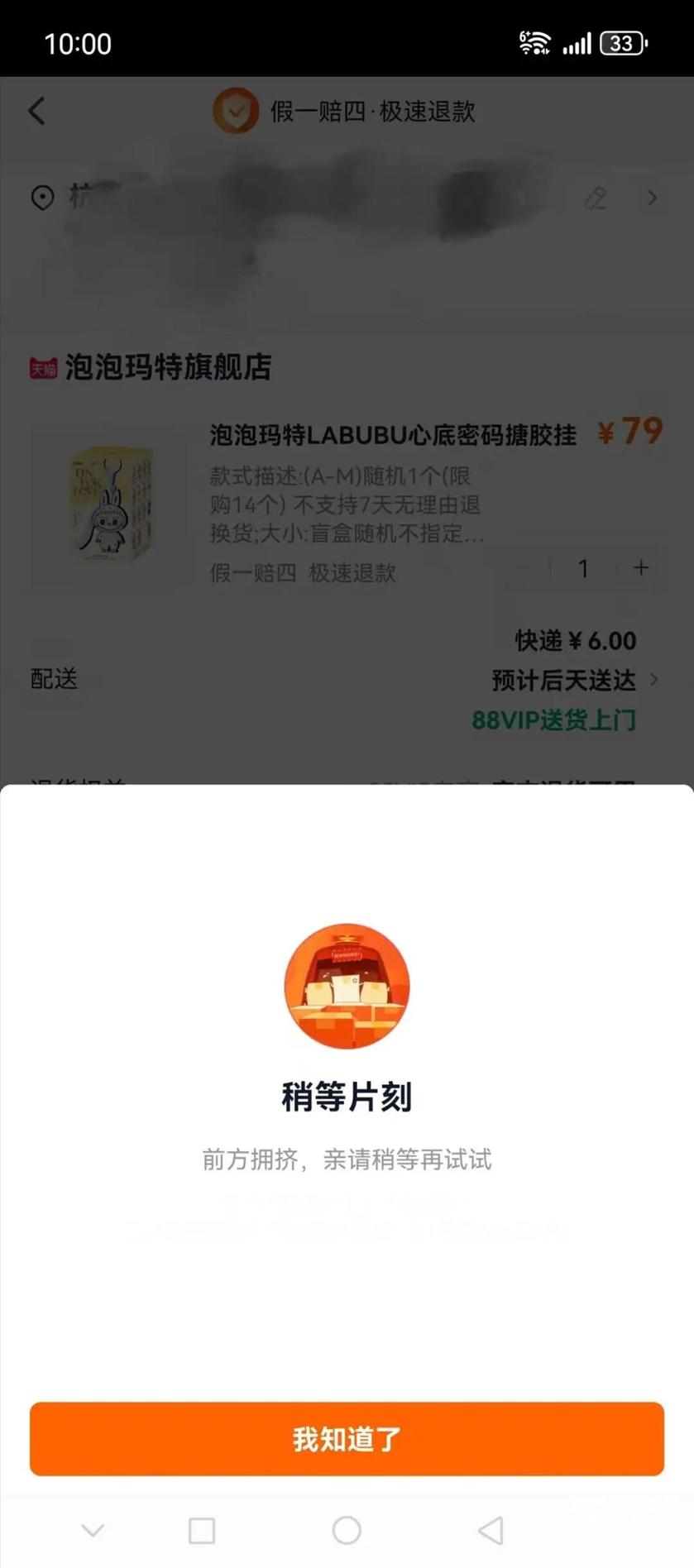Open recent apps with the square button
This screenshot has height=1568, width=694.
coord(202,1530)
